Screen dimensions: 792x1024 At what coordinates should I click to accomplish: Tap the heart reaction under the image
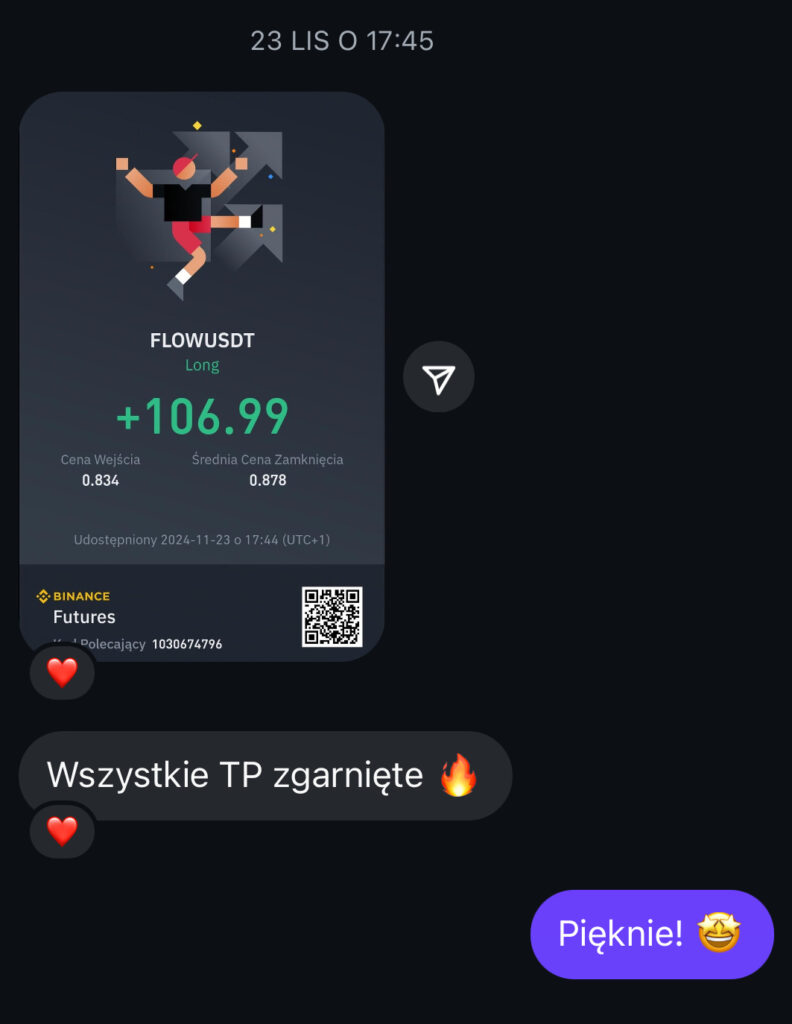point(62,672)
